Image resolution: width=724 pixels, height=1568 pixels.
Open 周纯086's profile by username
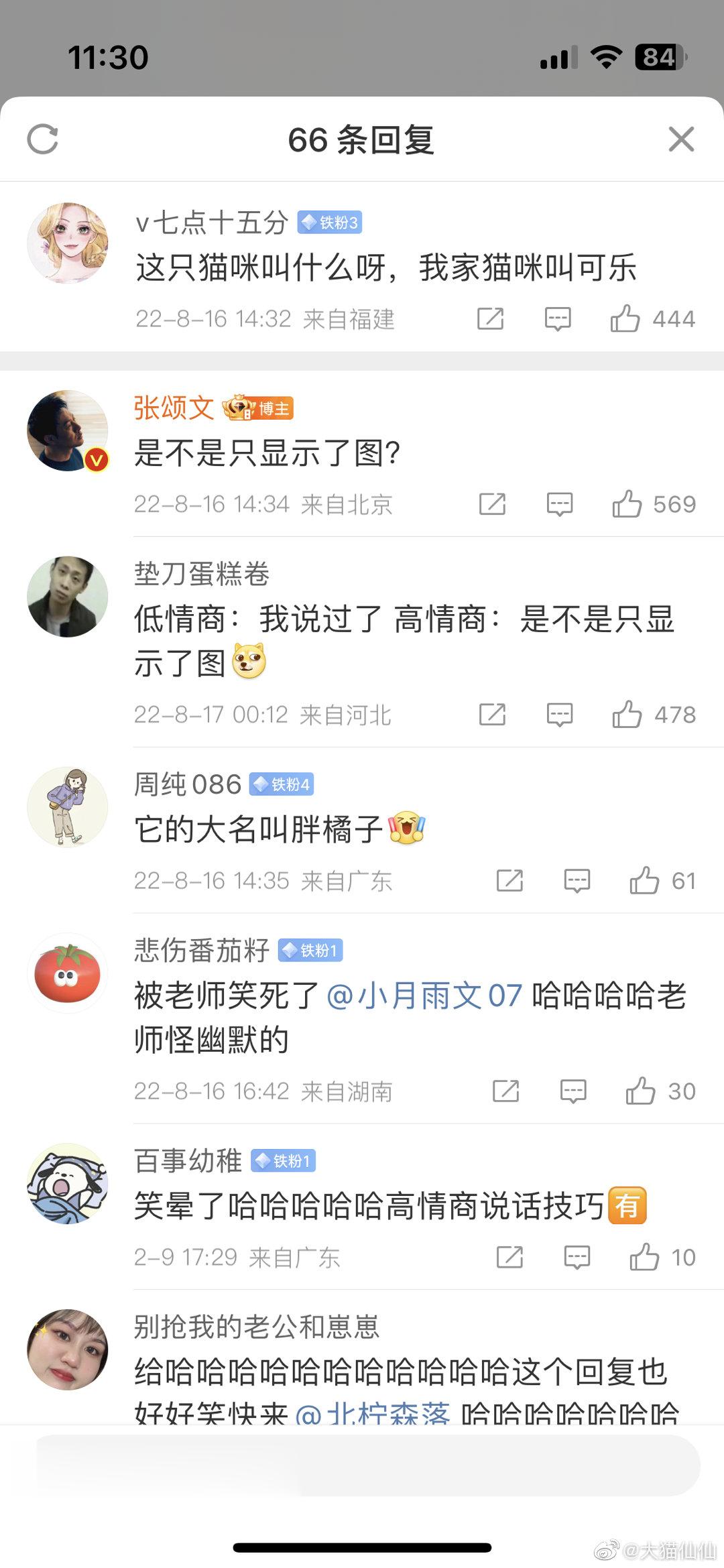188,784
